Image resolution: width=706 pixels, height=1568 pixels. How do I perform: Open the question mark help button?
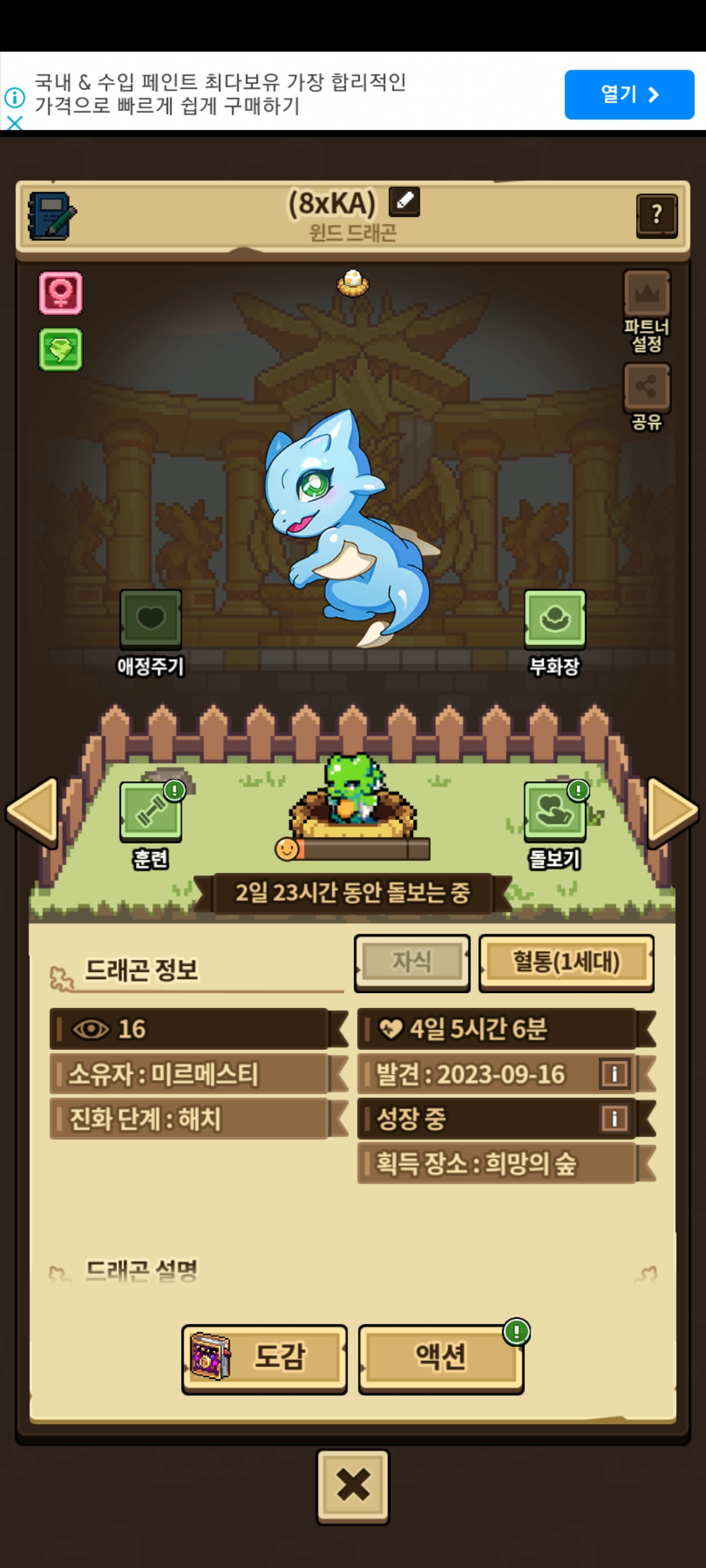656,215
